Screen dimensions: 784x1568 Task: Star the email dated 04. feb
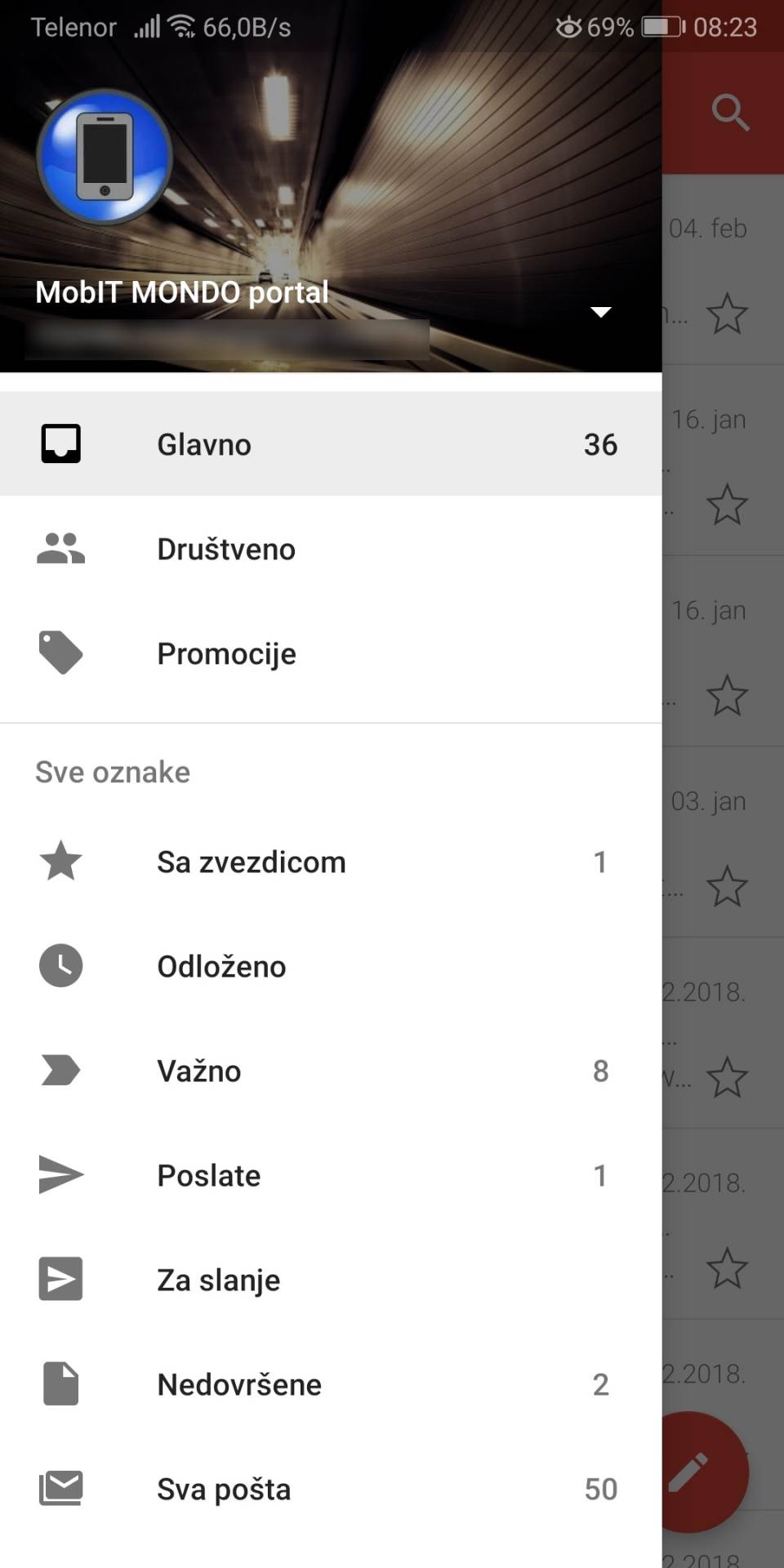[x=729, y=314]
